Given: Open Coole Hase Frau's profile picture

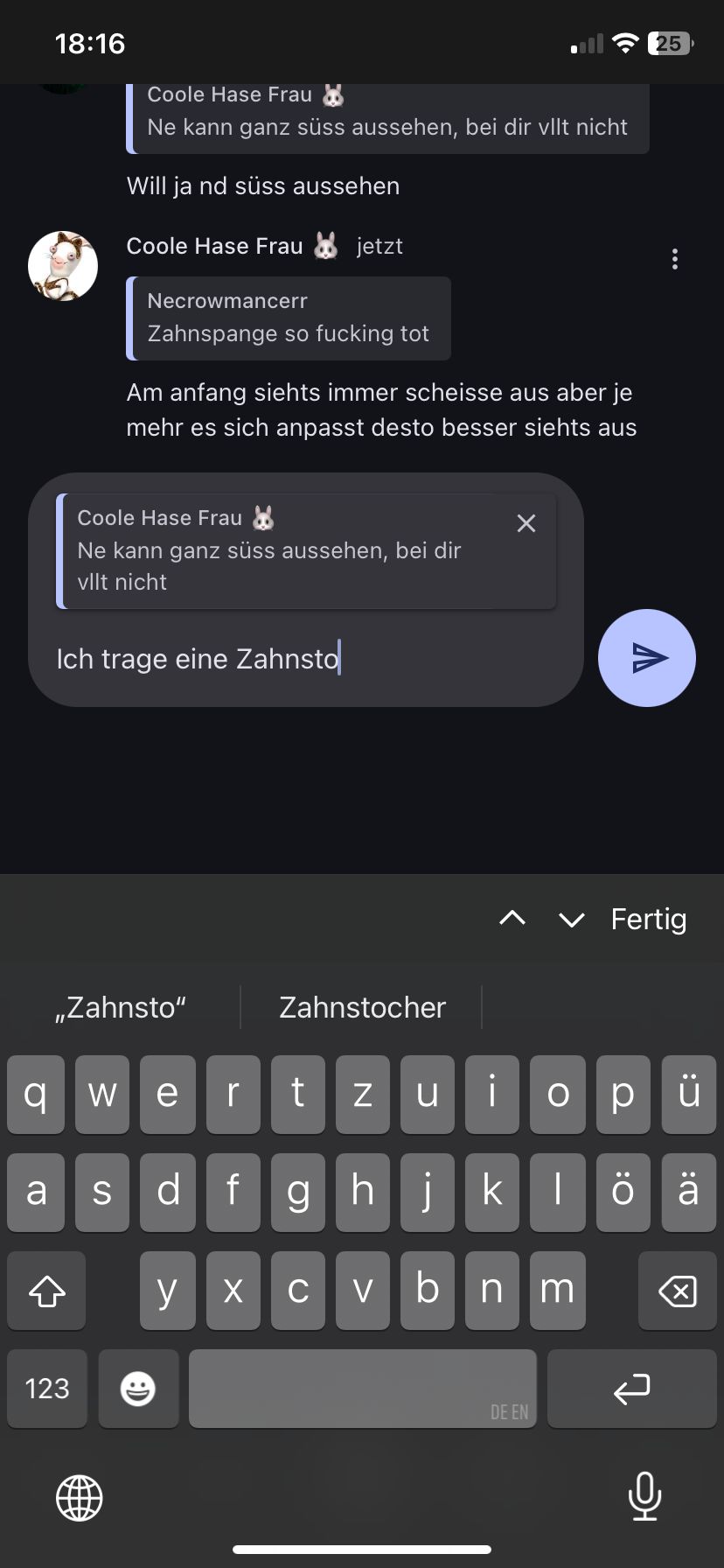Looking at the screenshot, I should [x=63, y=266].
